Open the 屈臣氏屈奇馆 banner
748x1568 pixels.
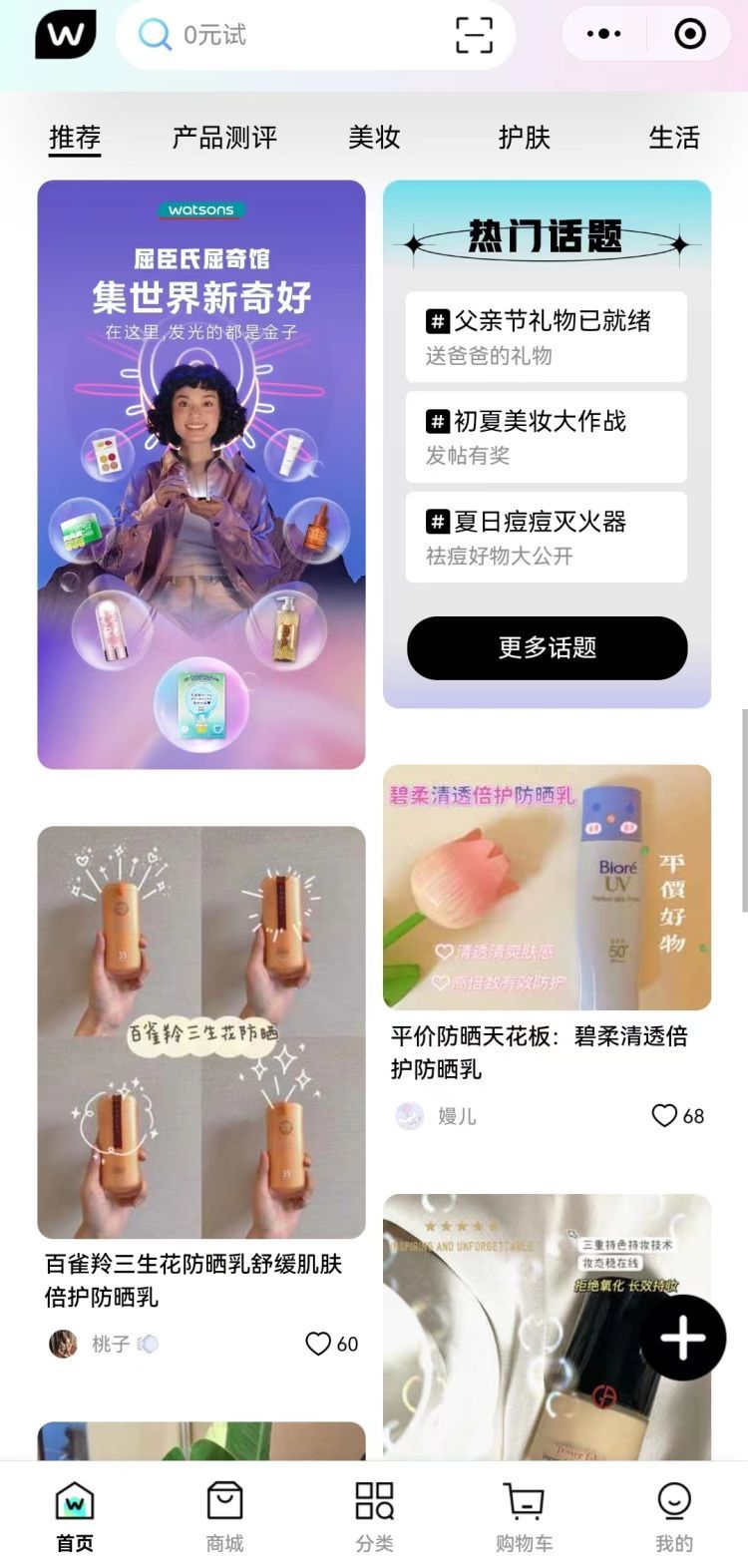pyautogui.click(x=201, y=474)
